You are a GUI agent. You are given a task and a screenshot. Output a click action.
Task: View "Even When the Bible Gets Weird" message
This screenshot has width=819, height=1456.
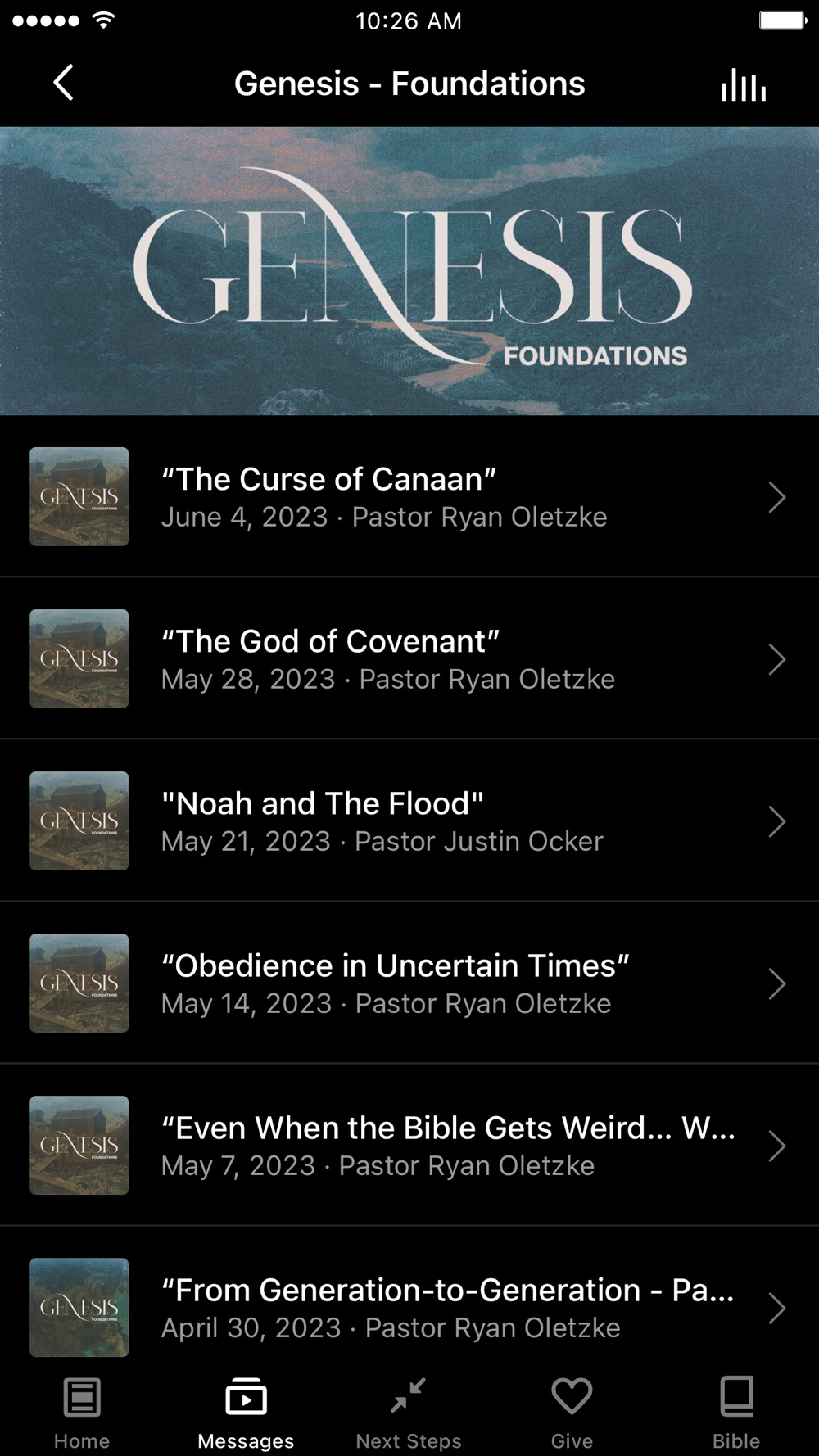(409, 1146)
